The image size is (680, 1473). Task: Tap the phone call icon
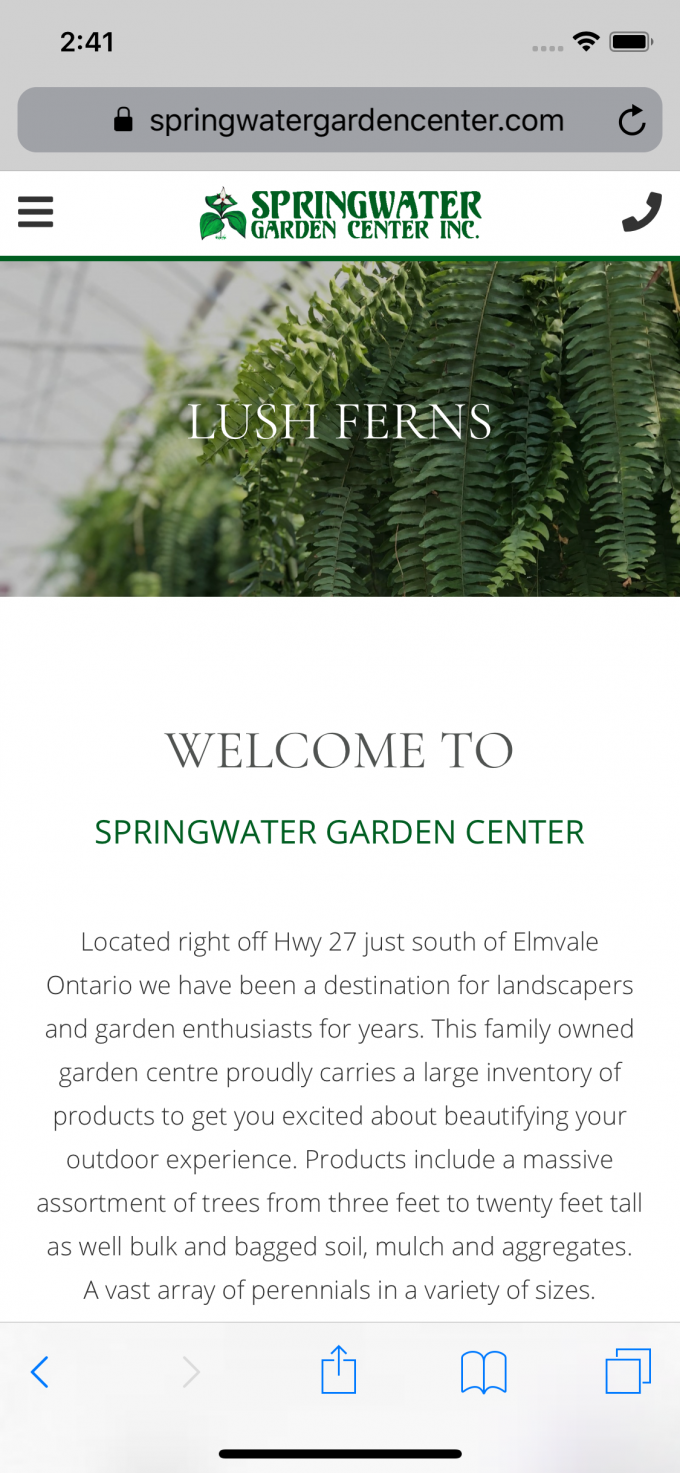641,212
